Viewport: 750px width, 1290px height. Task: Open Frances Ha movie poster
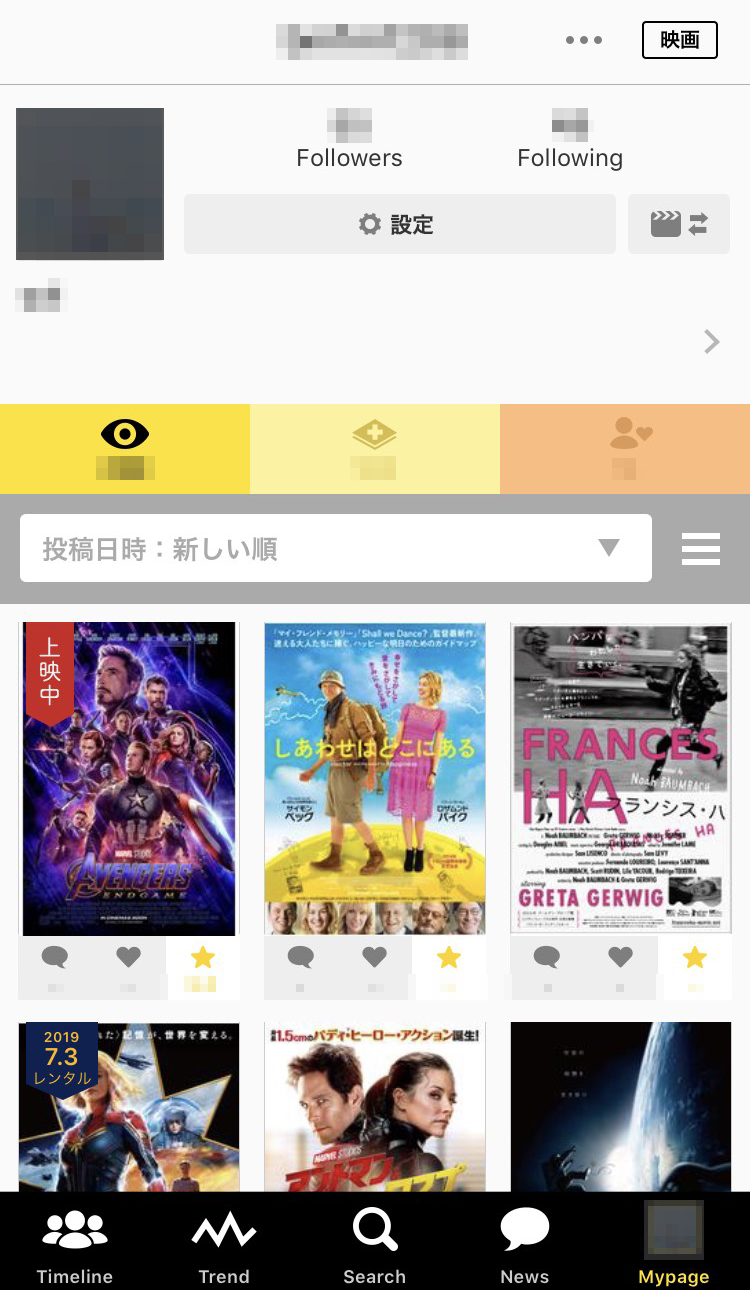(620, 778)
